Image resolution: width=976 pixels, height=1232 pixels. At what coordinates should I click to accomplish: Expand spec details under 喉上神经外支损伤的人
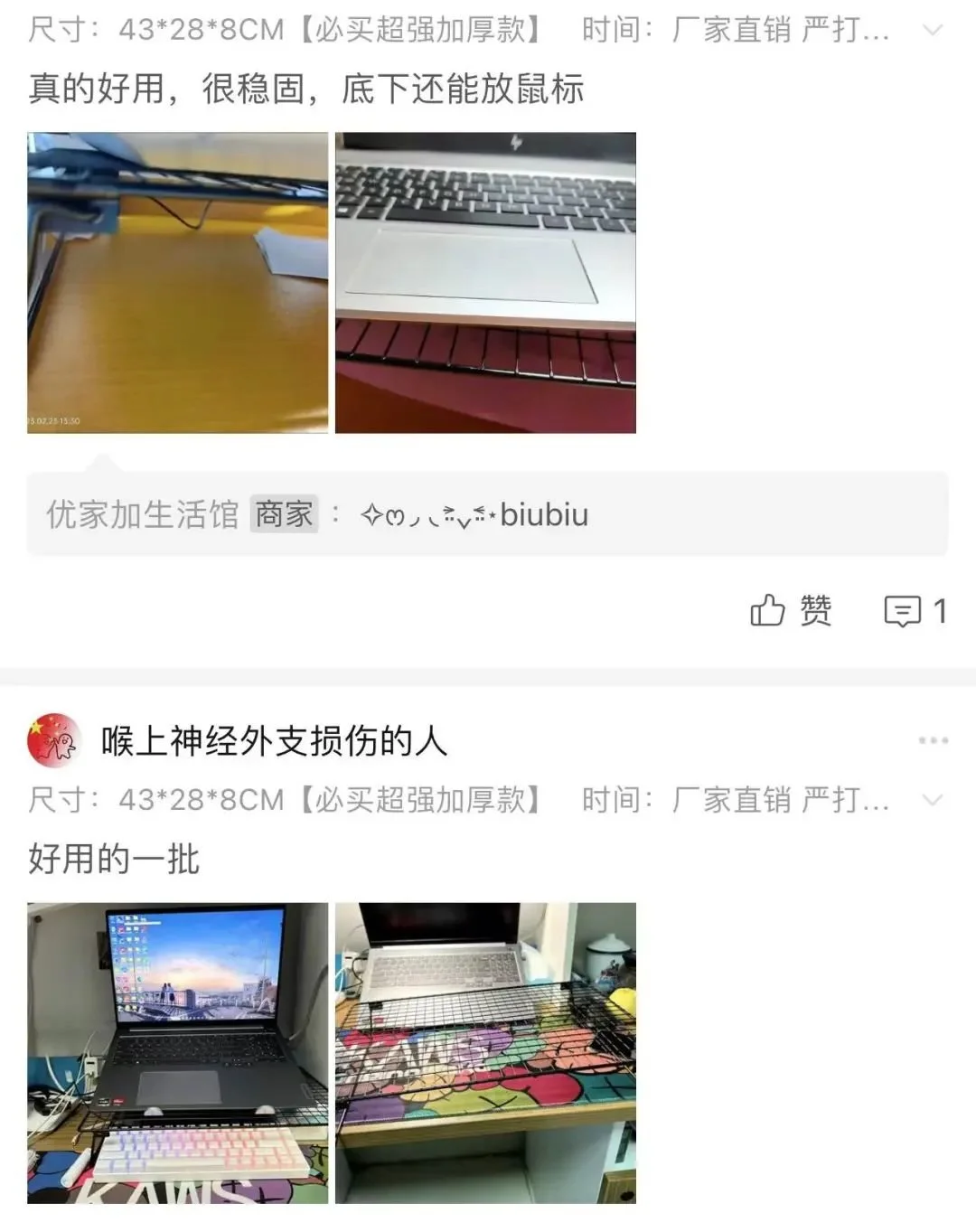[x=933, y=800]
